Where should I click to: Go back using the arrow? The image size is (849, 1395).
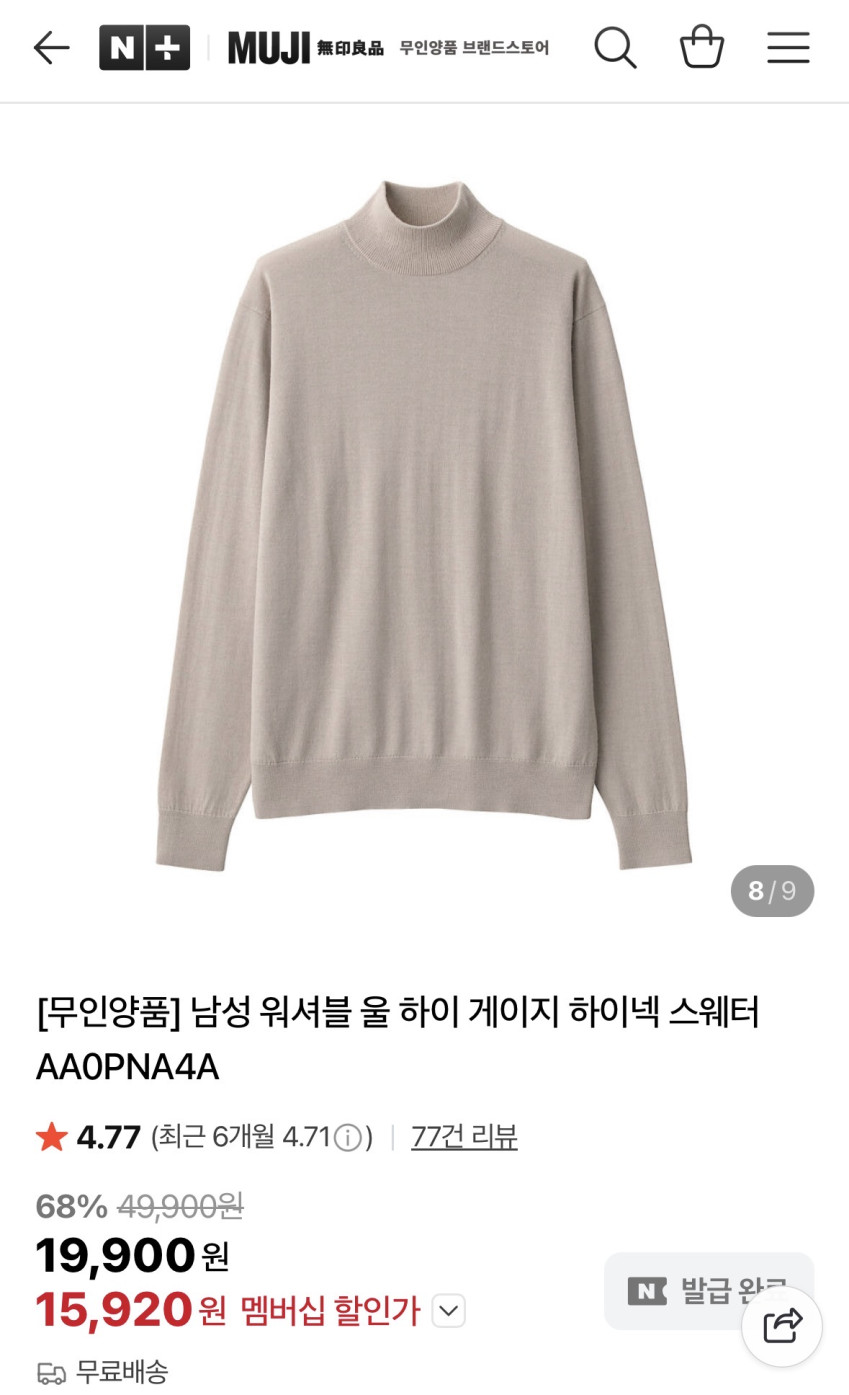51,47
